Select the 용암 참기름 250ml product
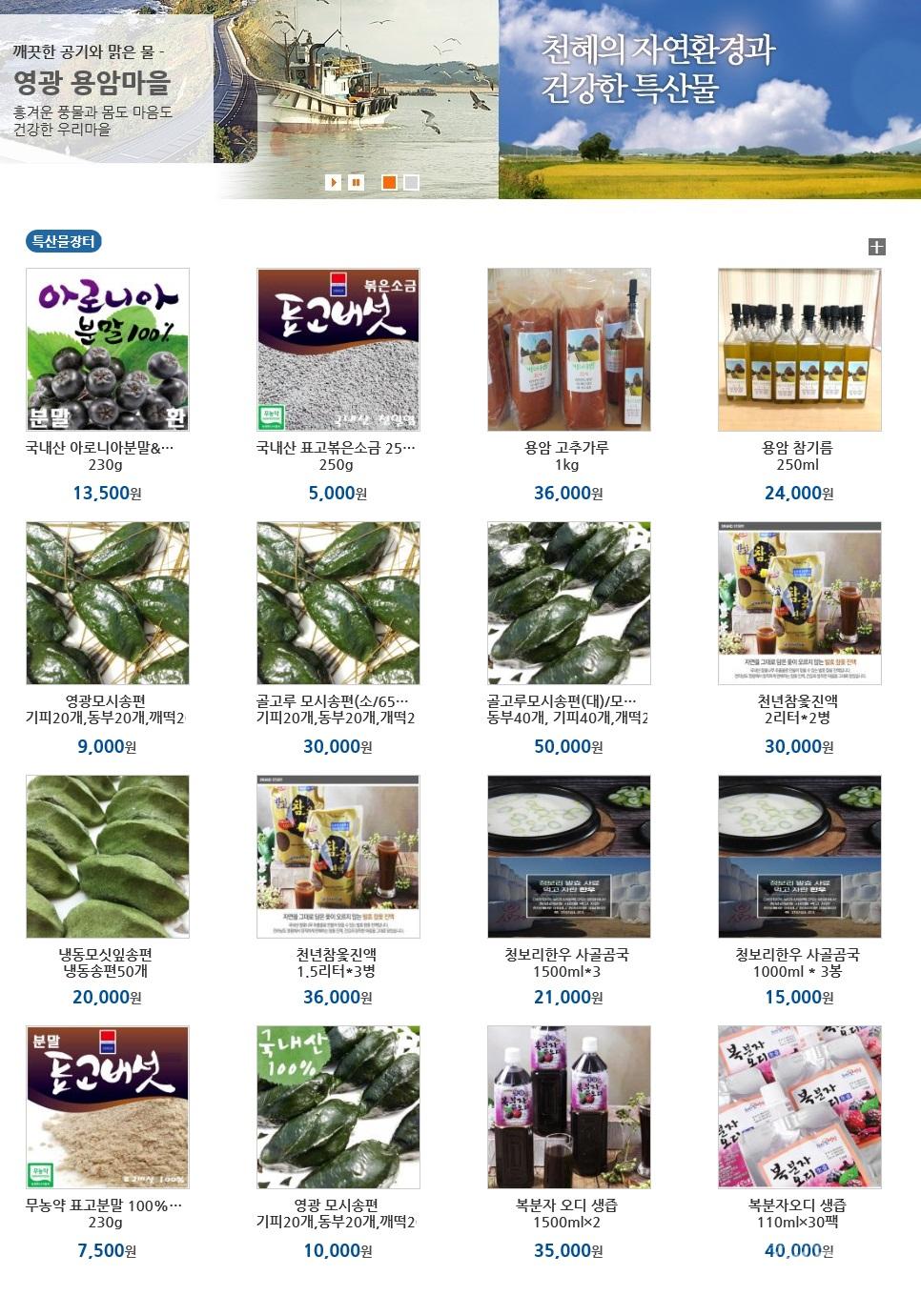 click(x=799, y=350)
